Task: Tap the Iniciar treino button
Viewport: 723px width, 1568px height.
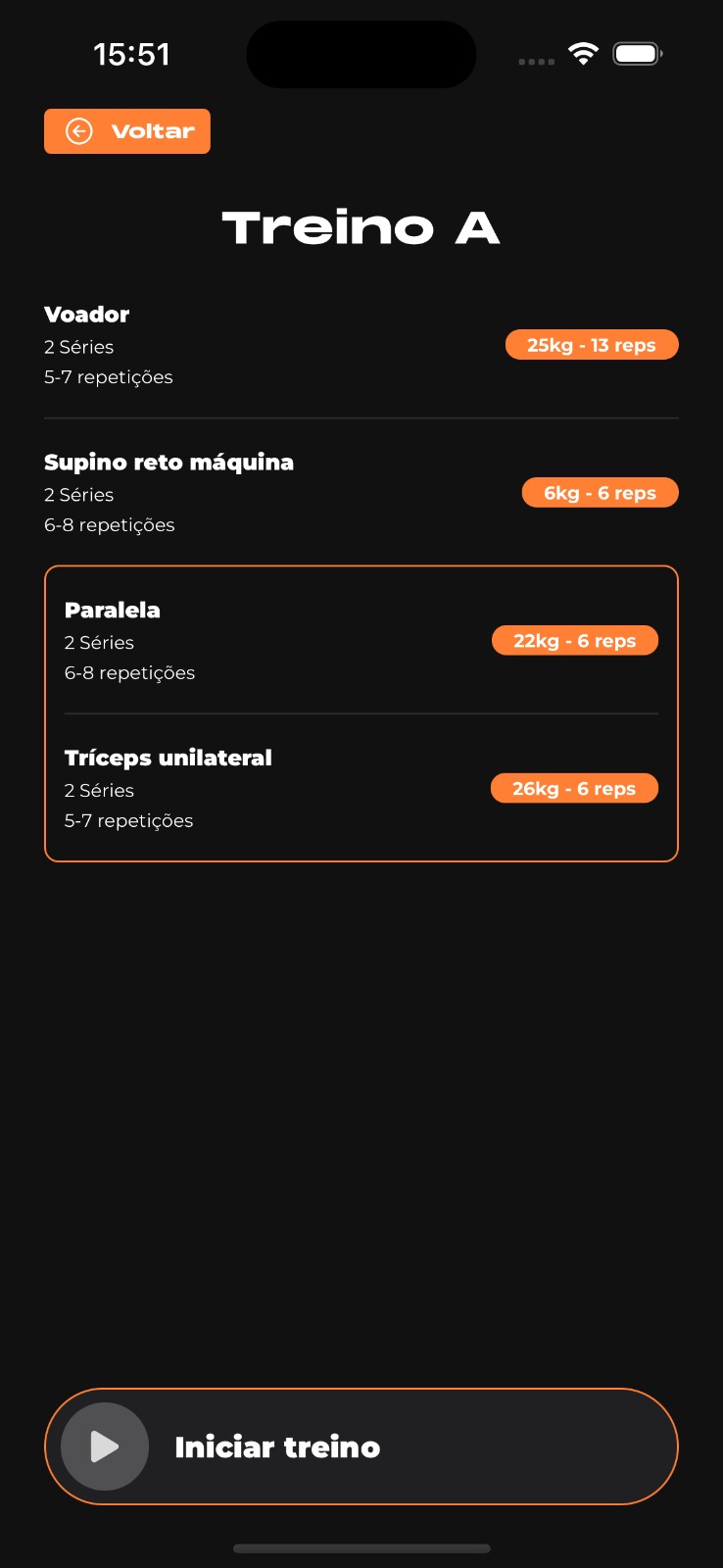Action: [361, 1445]
